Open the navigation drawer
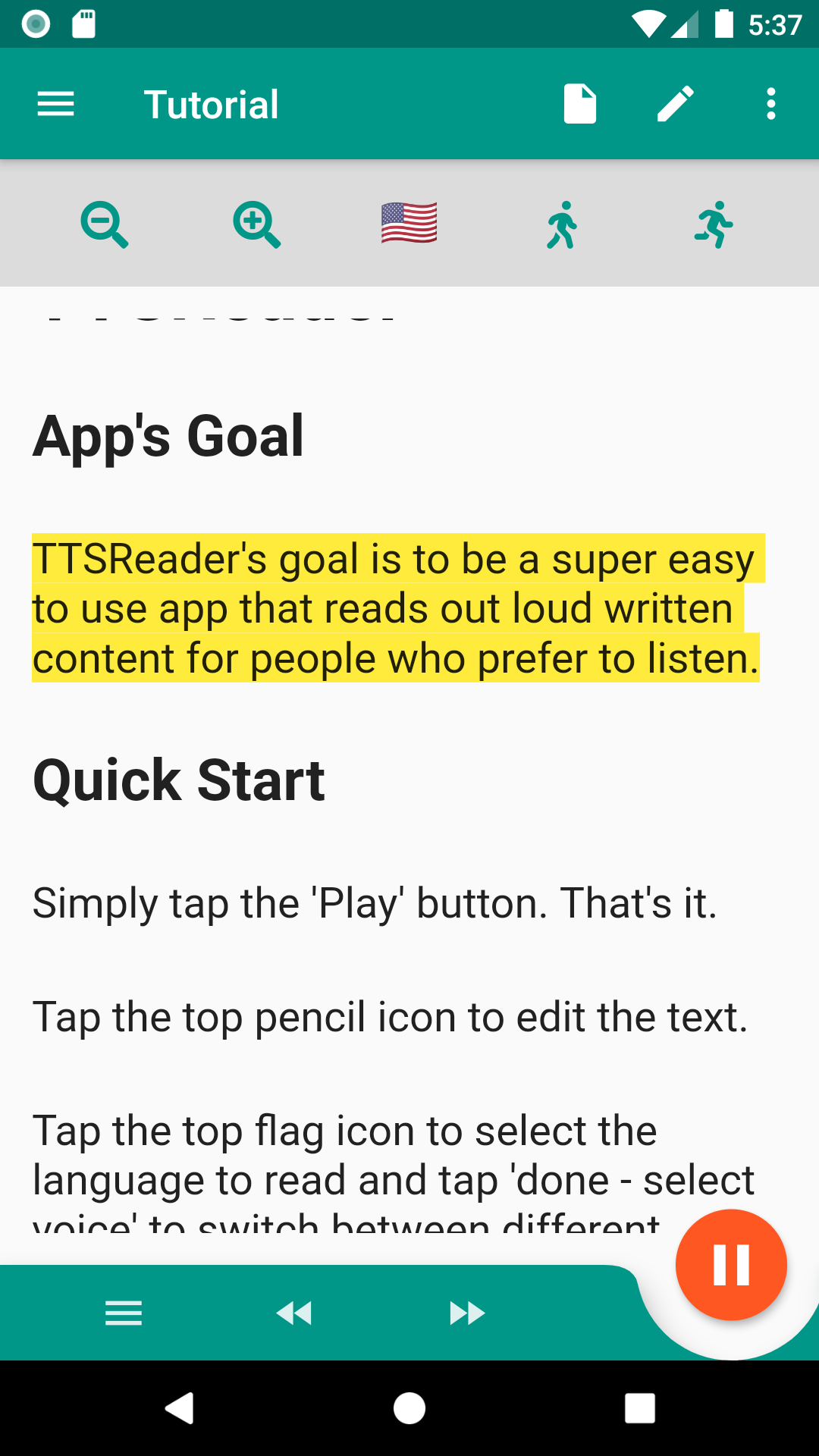This screenshot has width=819, height=1456. pos(55,103)
